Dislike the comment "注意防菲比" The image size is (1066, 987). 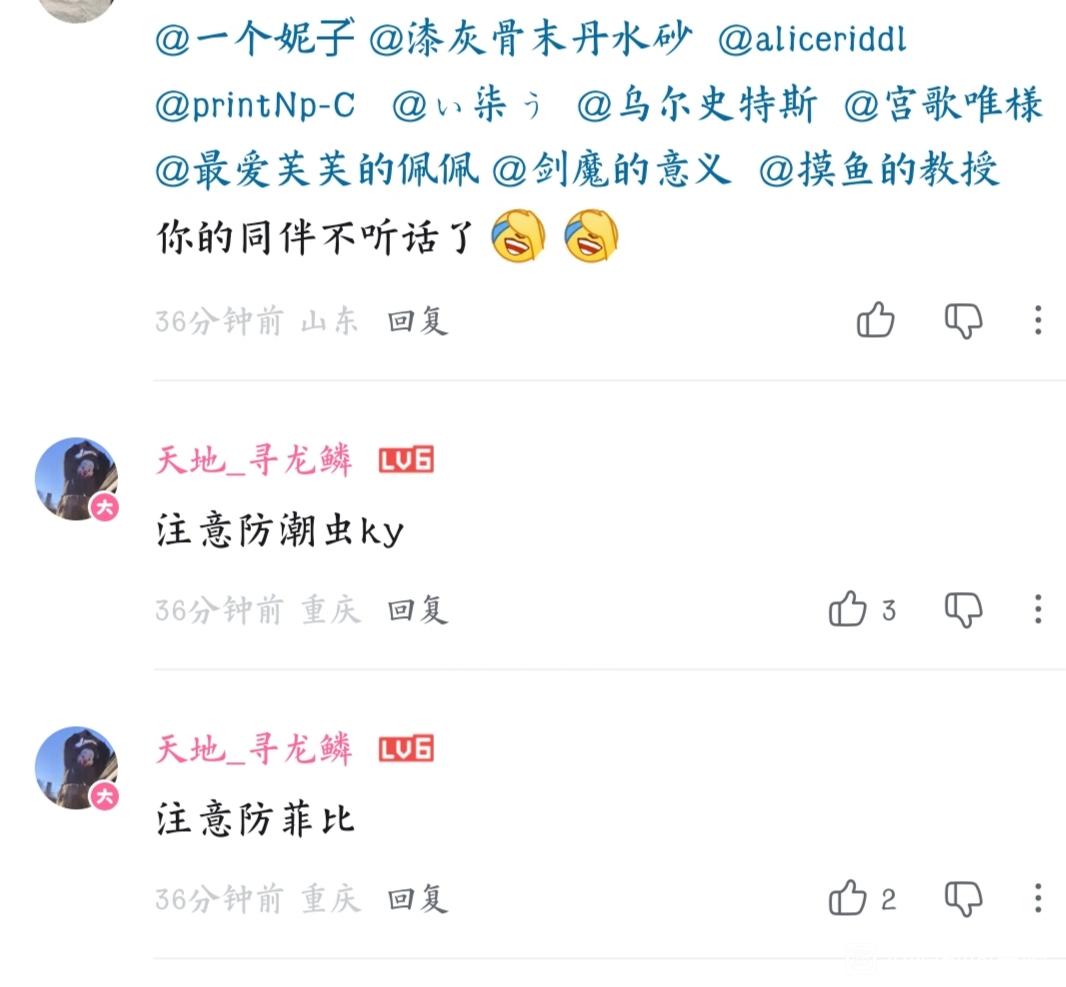[963, 898]
